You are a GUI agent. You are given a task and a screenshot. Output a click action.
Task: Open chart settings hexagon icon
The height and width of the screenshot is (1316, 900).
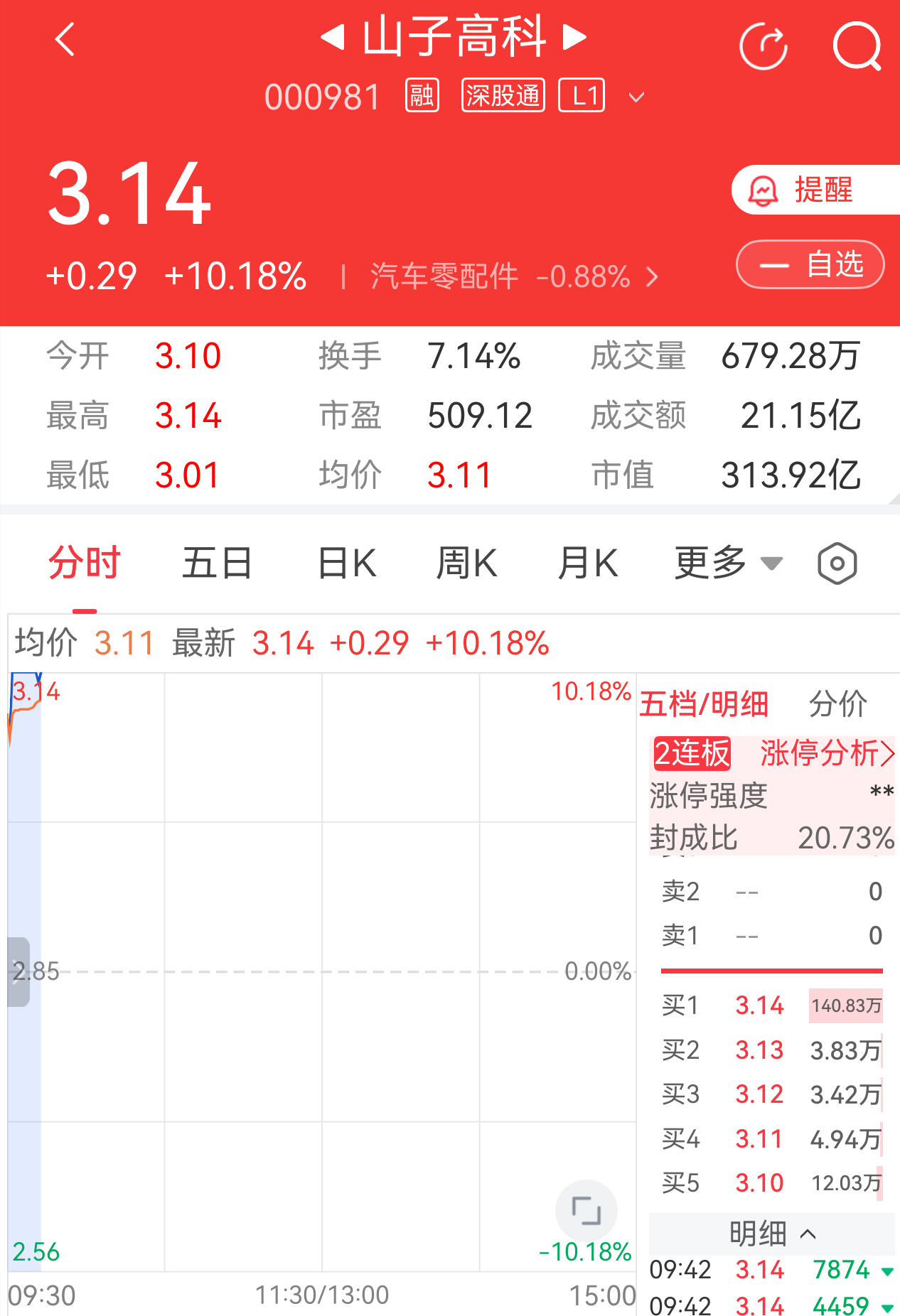click(x=837, y=563)
